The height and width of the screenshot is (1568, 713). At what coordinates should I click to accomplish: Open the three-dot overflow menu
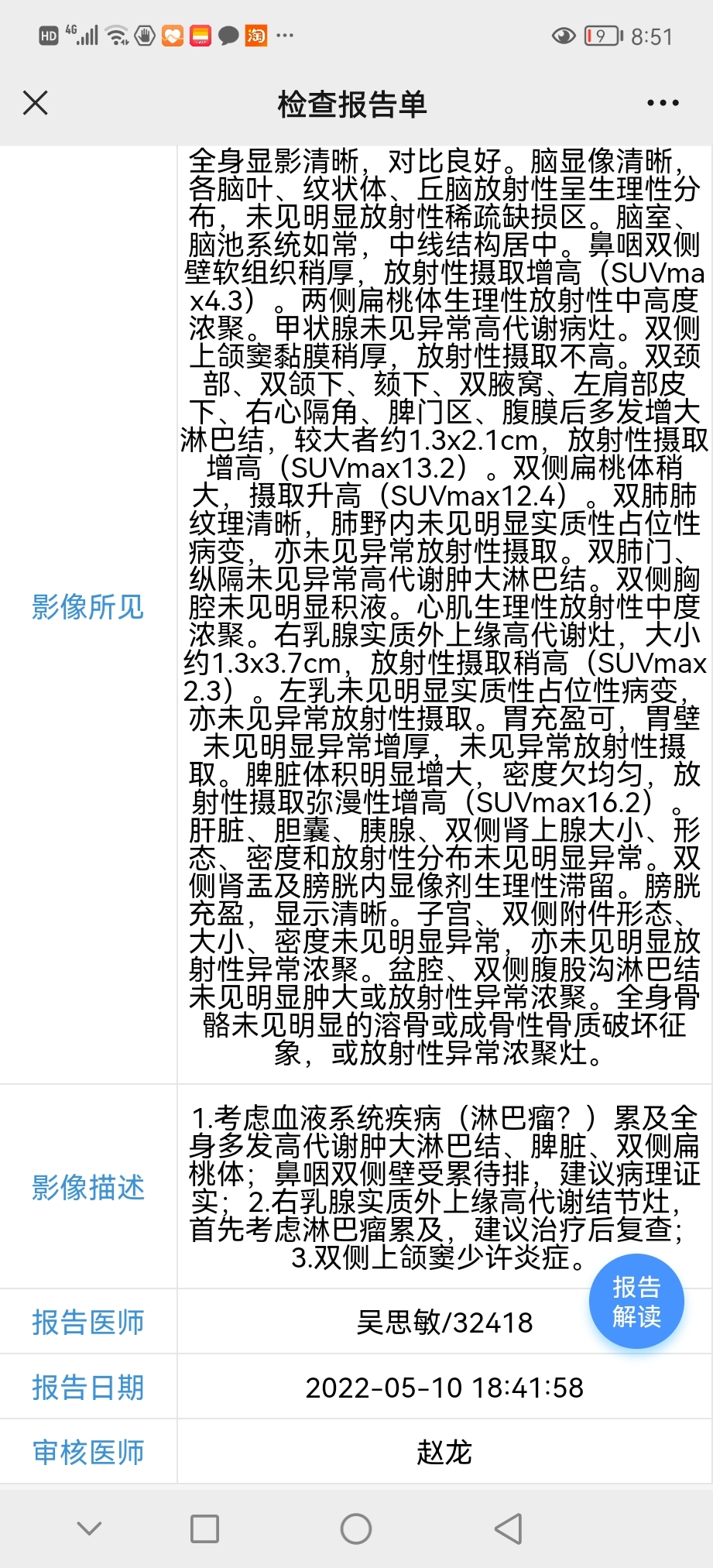point(663,103)
